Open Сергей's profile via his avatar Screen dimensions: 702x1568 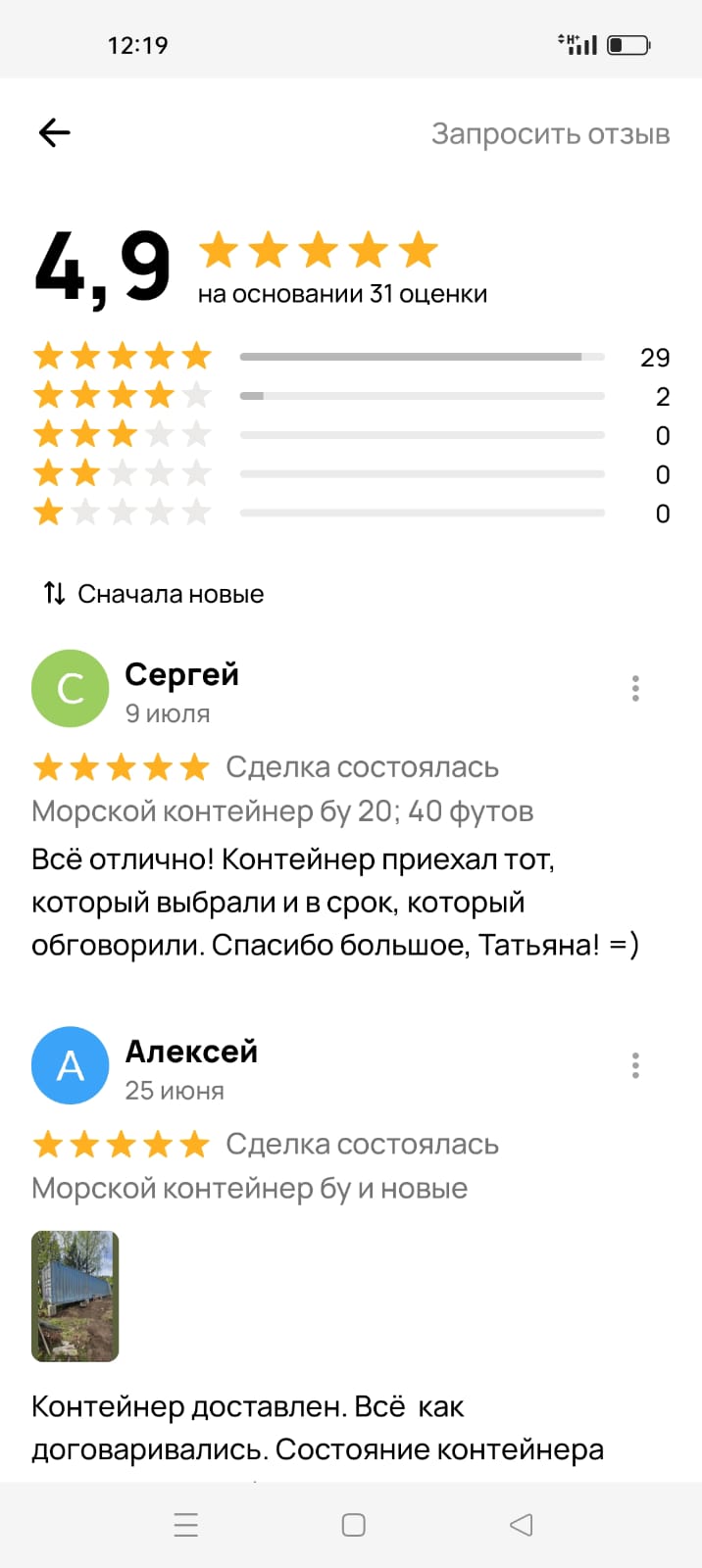tap(70, 689)
